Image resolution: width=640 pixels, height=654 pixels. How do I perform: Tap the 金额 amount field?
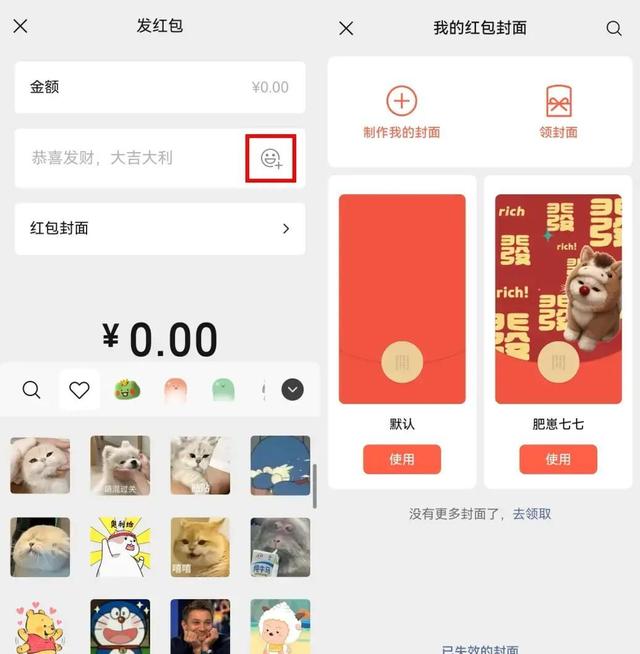160,87
